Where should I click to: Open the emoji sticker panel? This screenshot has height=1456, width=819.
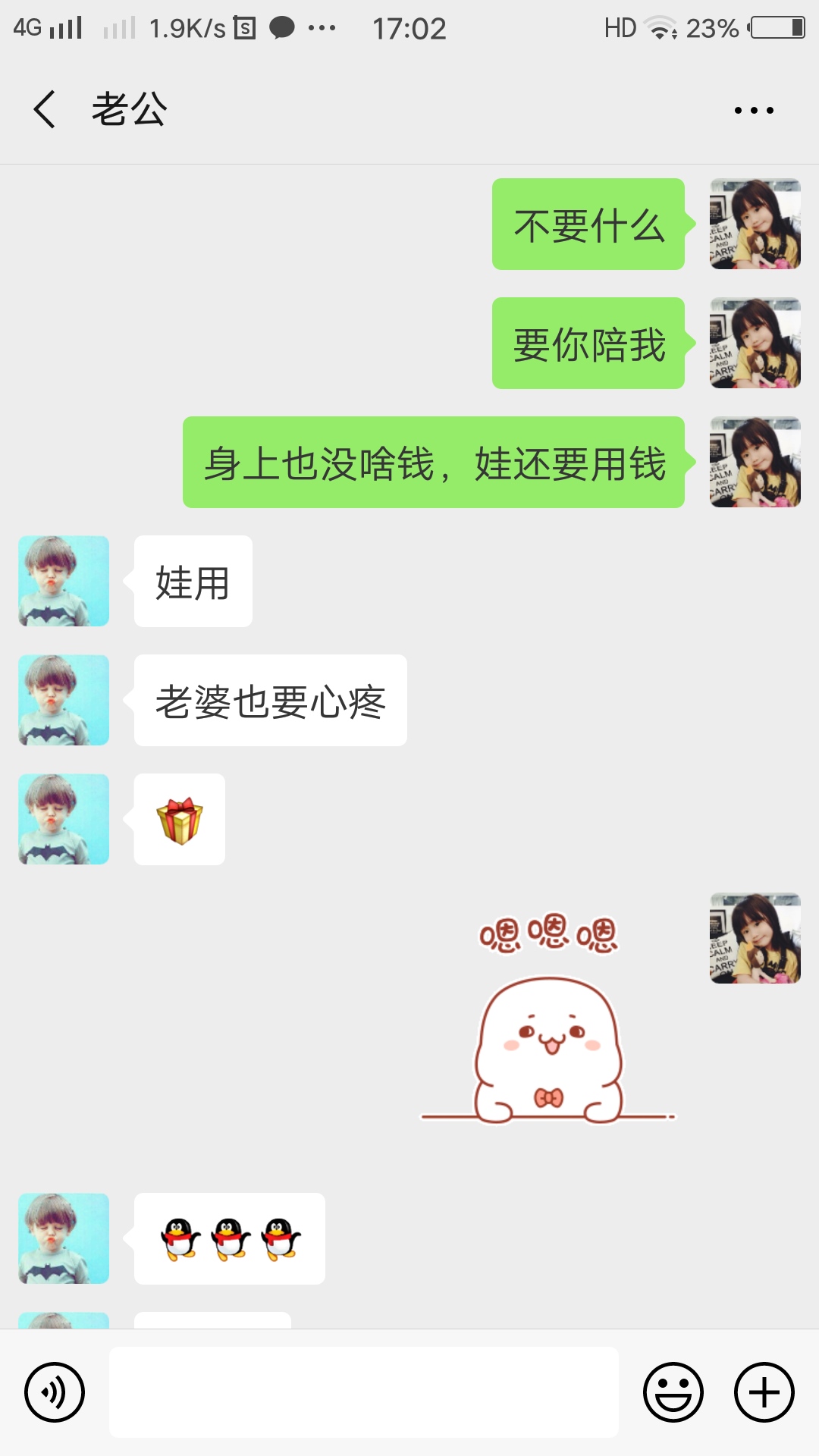(673, 1392)
